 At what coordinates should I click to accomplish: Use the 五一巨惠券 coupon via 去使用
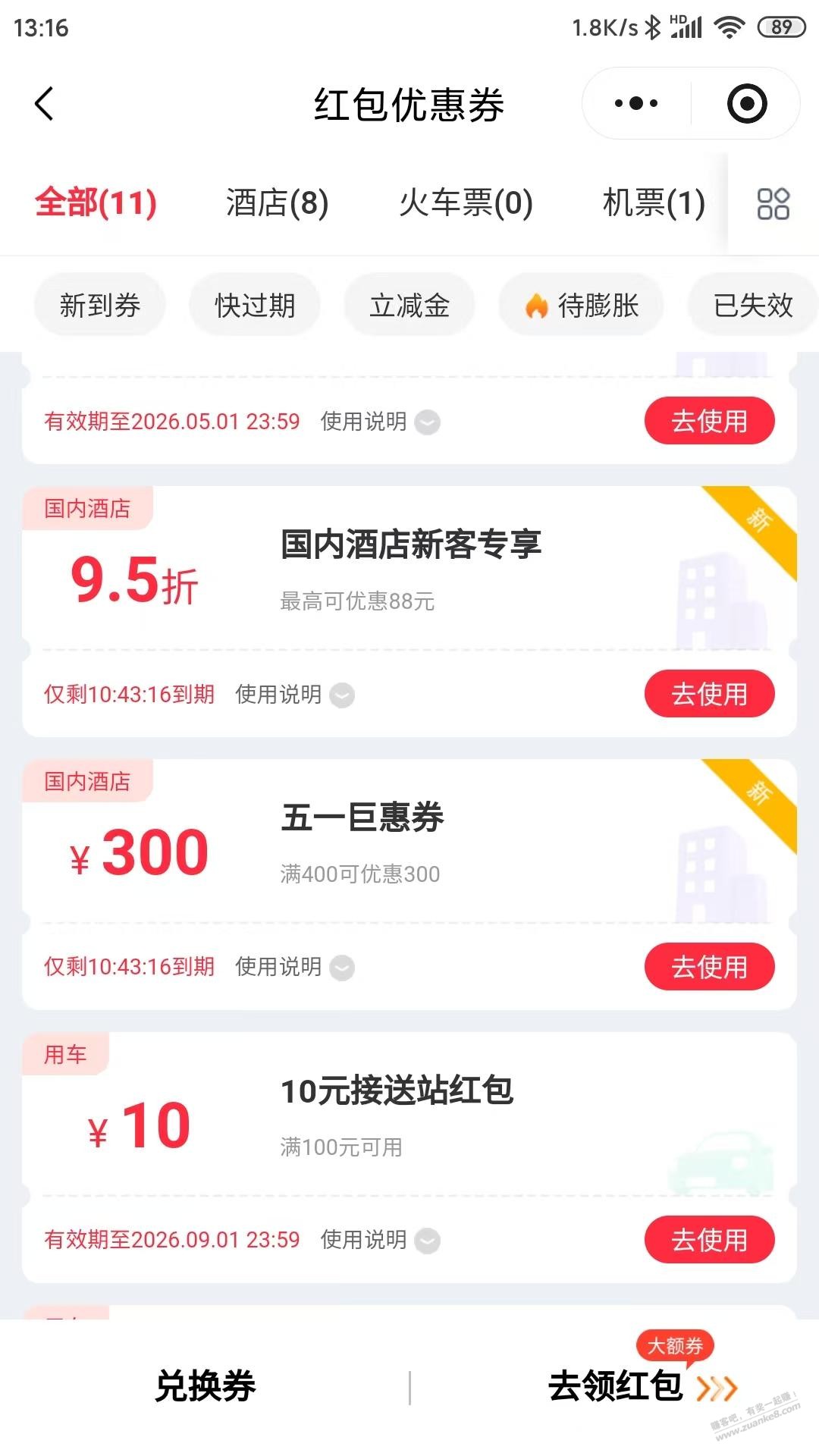(709, 967)
